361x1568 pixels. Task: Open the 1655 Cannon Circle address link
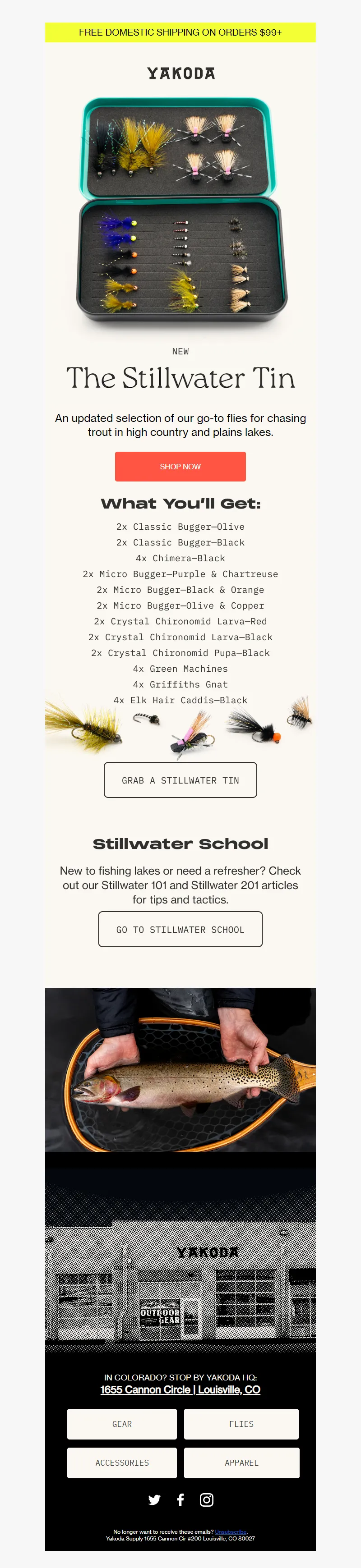[180, 1389]
